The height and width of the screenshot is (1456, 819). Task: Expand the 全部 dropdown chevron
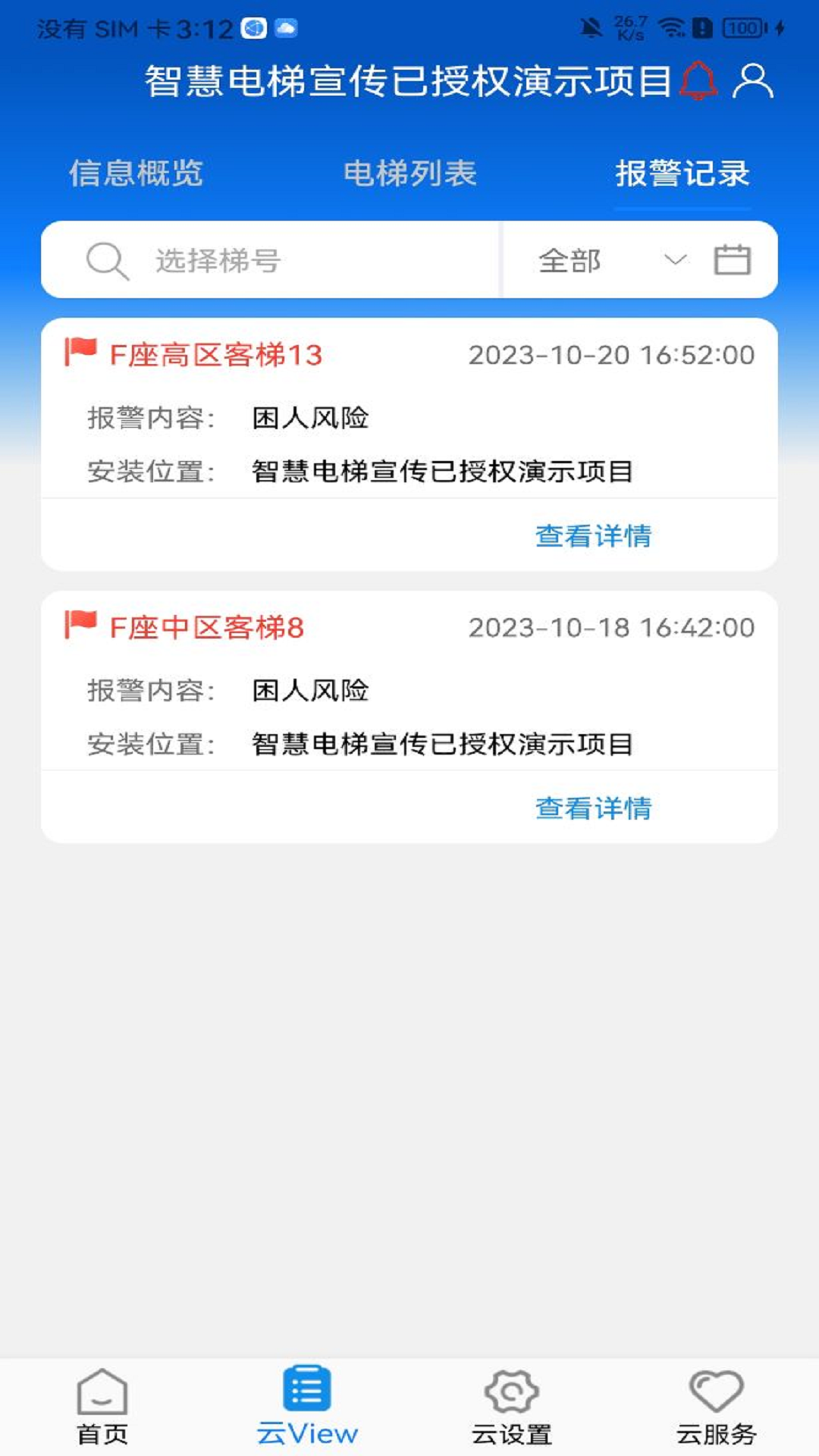pos(673,262)
